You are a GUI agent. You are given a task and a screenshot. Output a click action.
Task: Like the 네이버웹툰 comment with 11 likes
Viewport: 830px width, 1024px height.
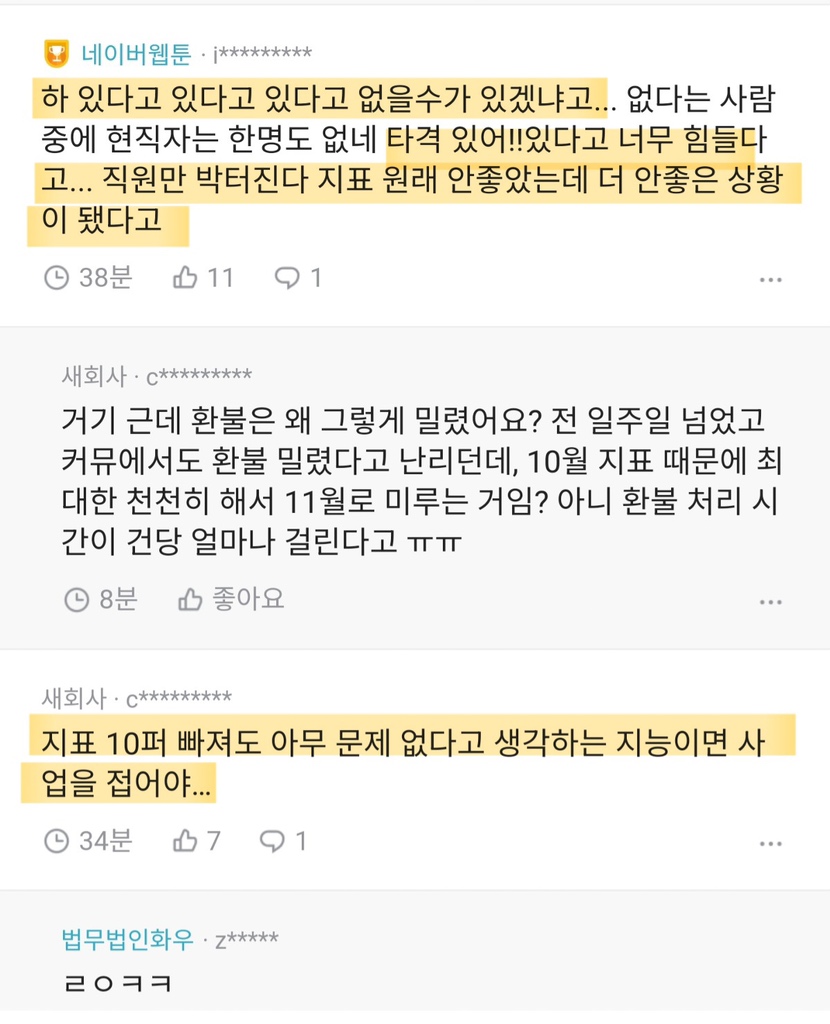(203, 278)
